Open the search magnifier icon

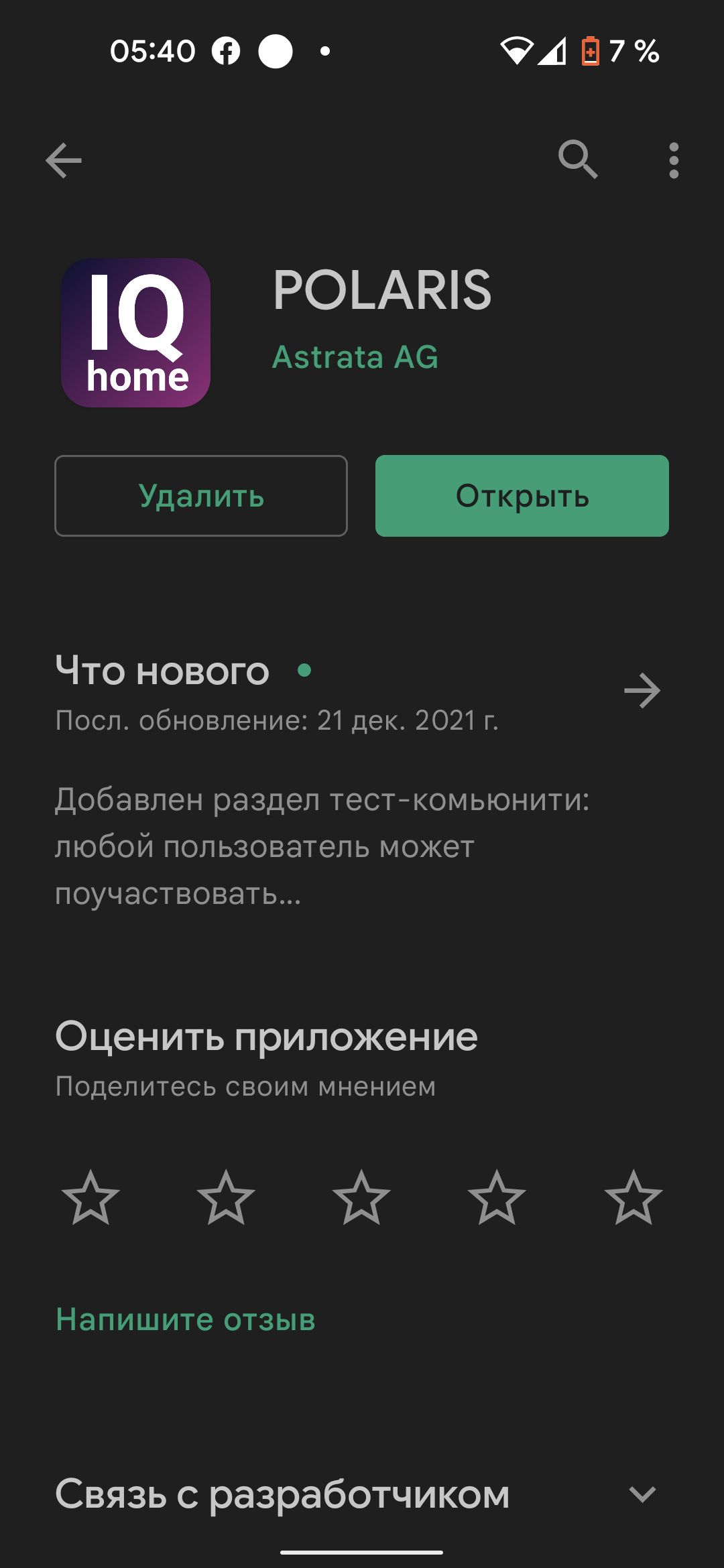[578, 159]
